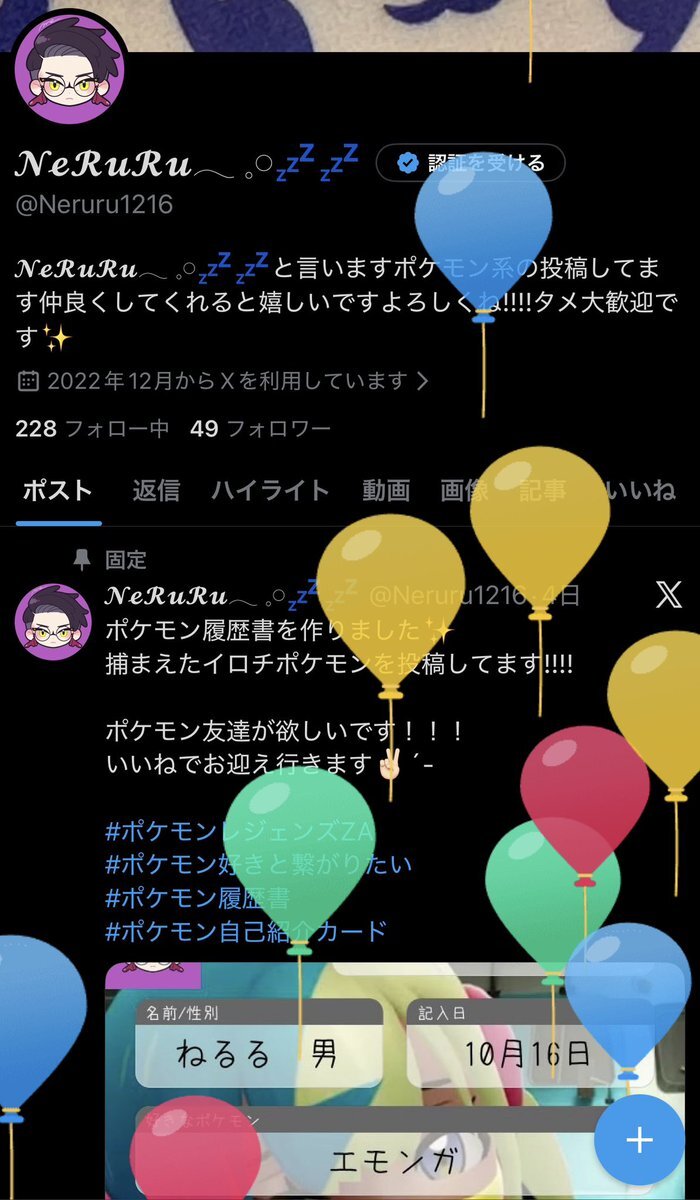Screen dimensions: 700x1200
Task: Select the ポスト tab
Action: click(58, 490)
